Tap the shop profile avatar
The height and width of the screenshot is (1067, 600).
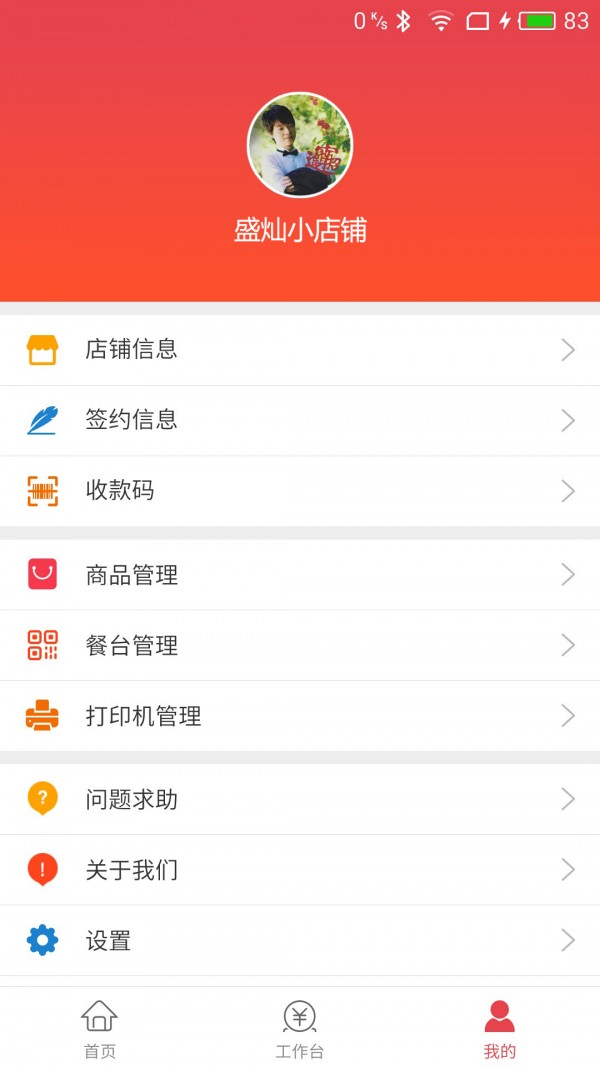tap(300, 146)
